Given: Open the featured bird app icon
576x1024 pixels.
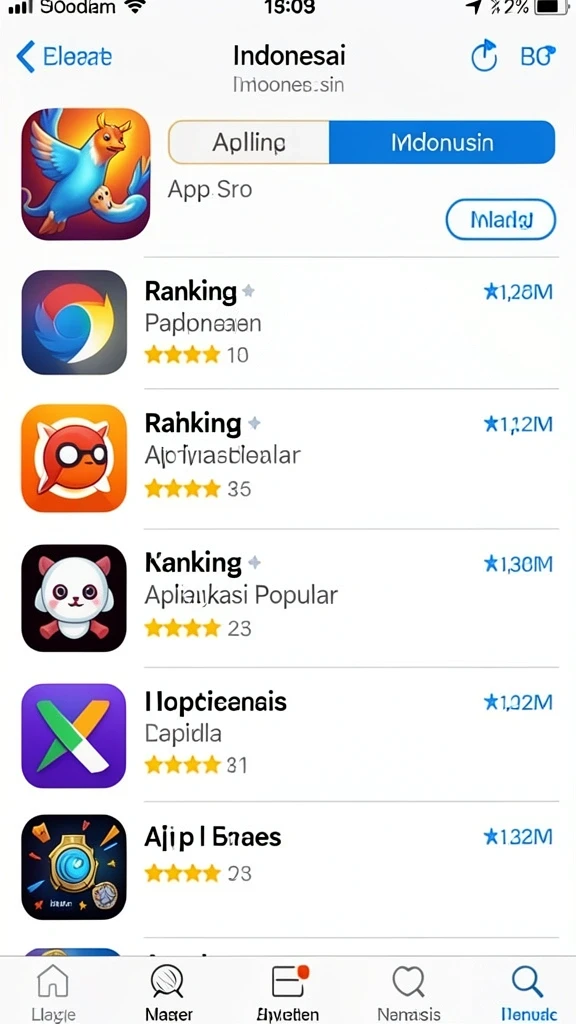Looking at the screenshot, I should tap(86, 174).
